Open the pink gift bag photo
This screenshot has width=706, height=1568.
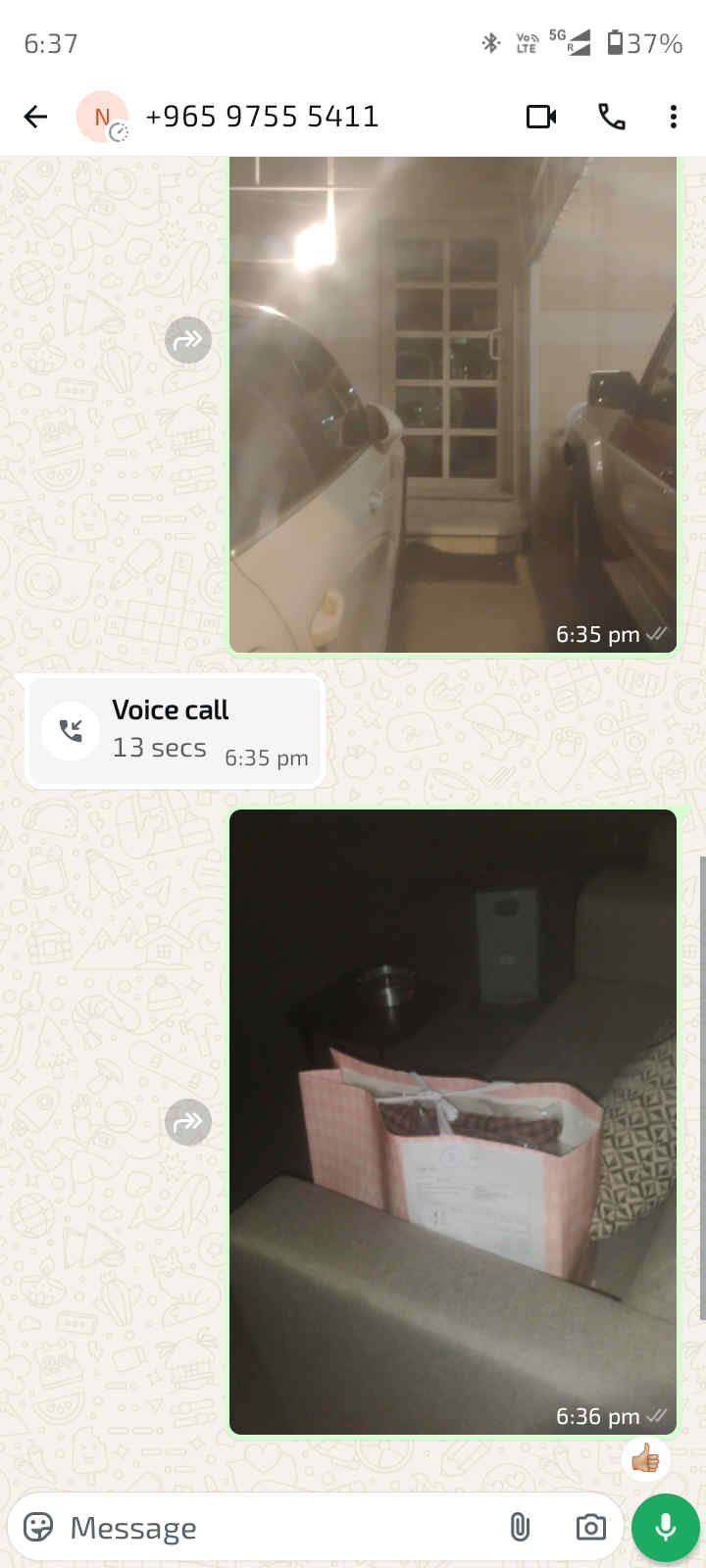(x=453, y=1121)
